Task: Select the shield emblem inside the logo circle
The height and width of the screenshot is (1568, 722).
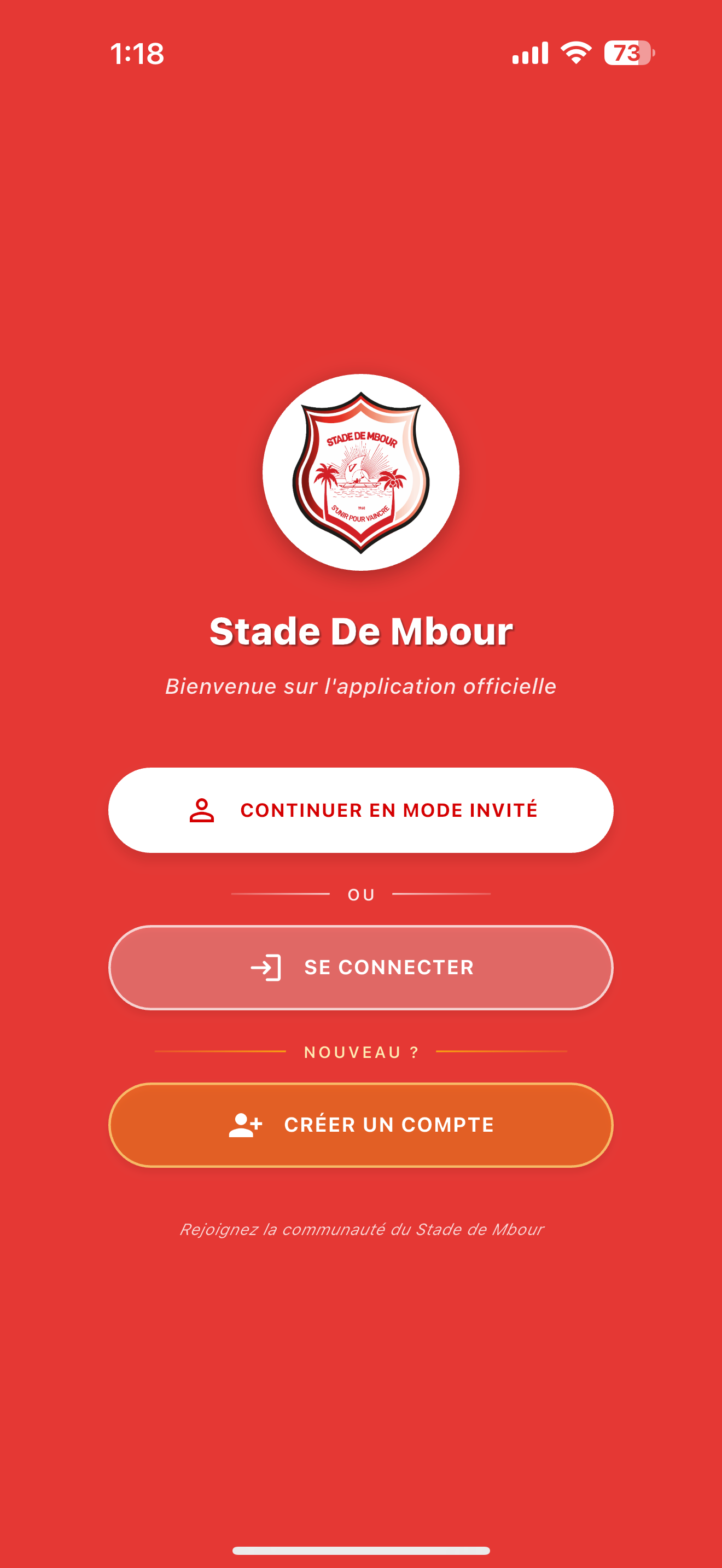Action: pyautogui.click(x=360, y=475)
